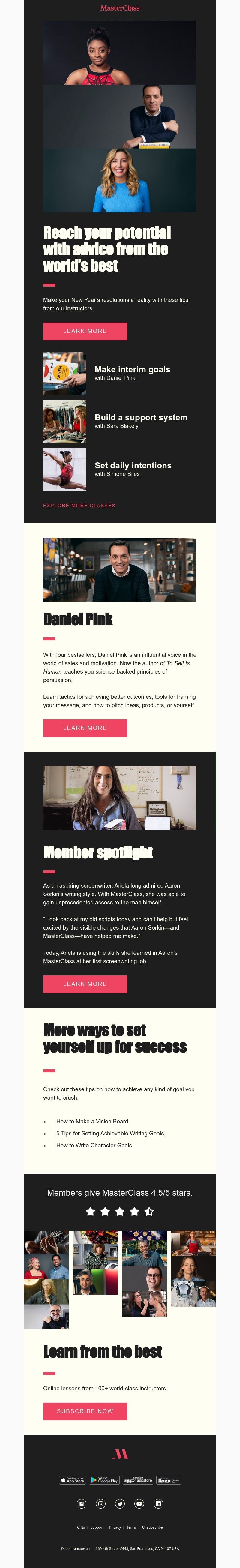
Task: Tap the Subscribe Now button
Action: (x=85, y=1411)
